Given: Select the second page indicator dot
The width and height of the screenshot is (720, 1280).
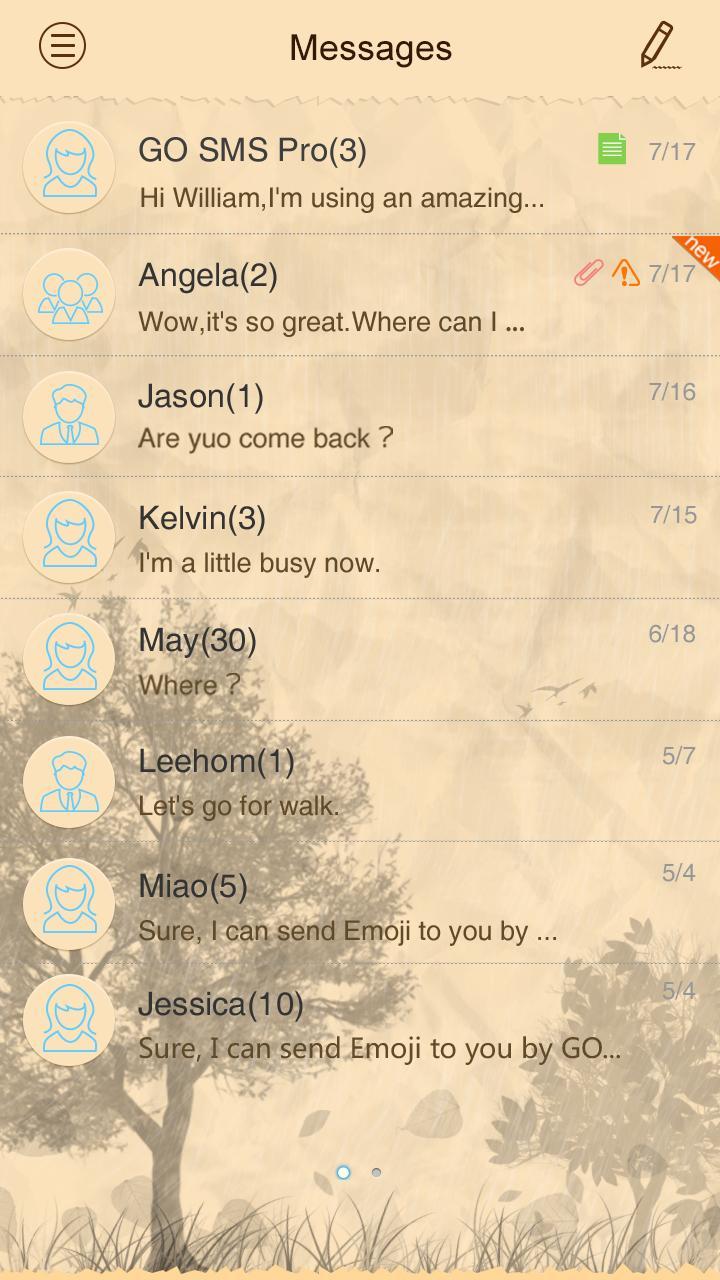Looking at the screenshot, I should 377,1170.
